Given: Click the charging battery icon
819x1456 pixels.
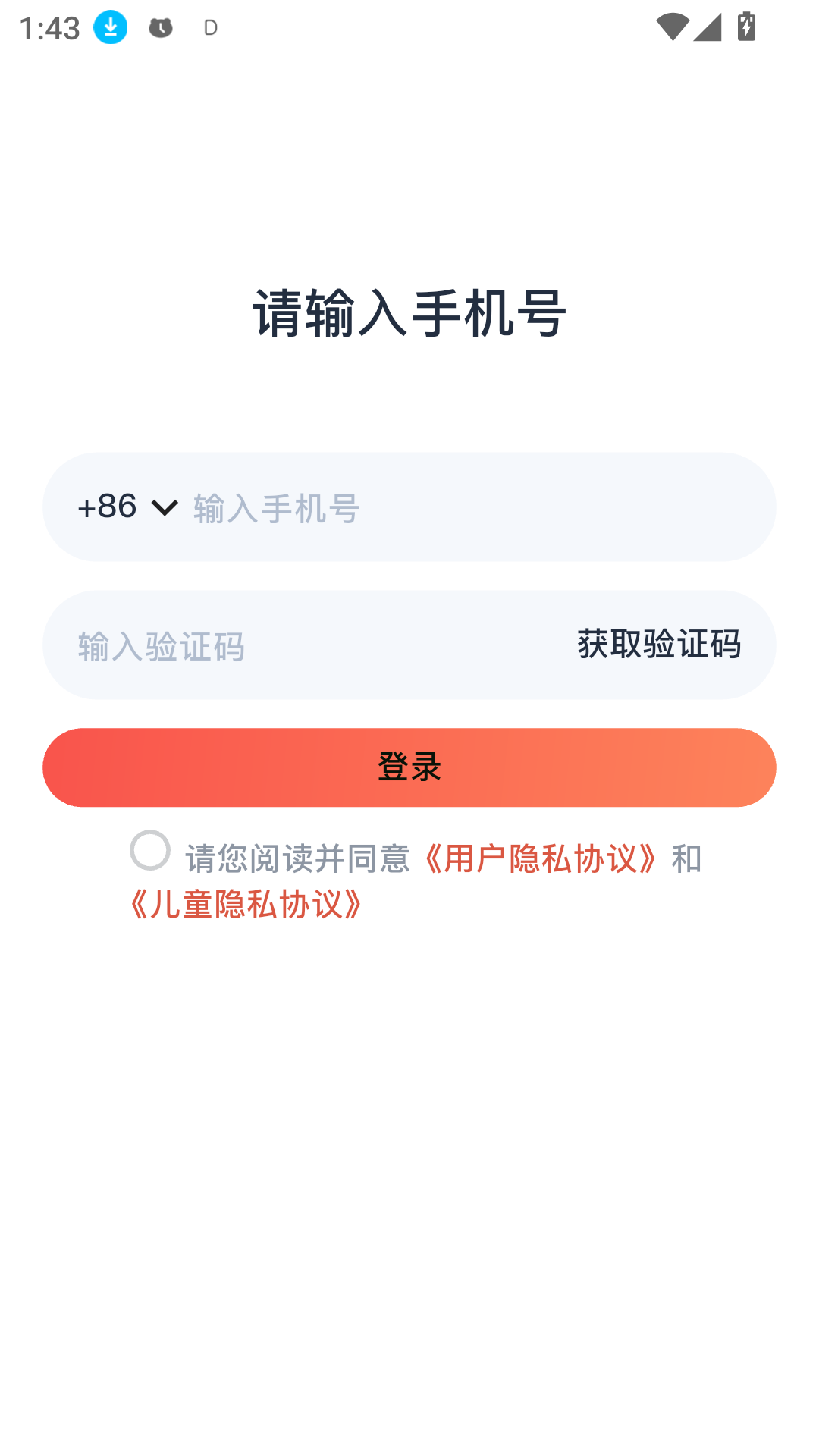Looking at the screenshot, I should (746, 27).
